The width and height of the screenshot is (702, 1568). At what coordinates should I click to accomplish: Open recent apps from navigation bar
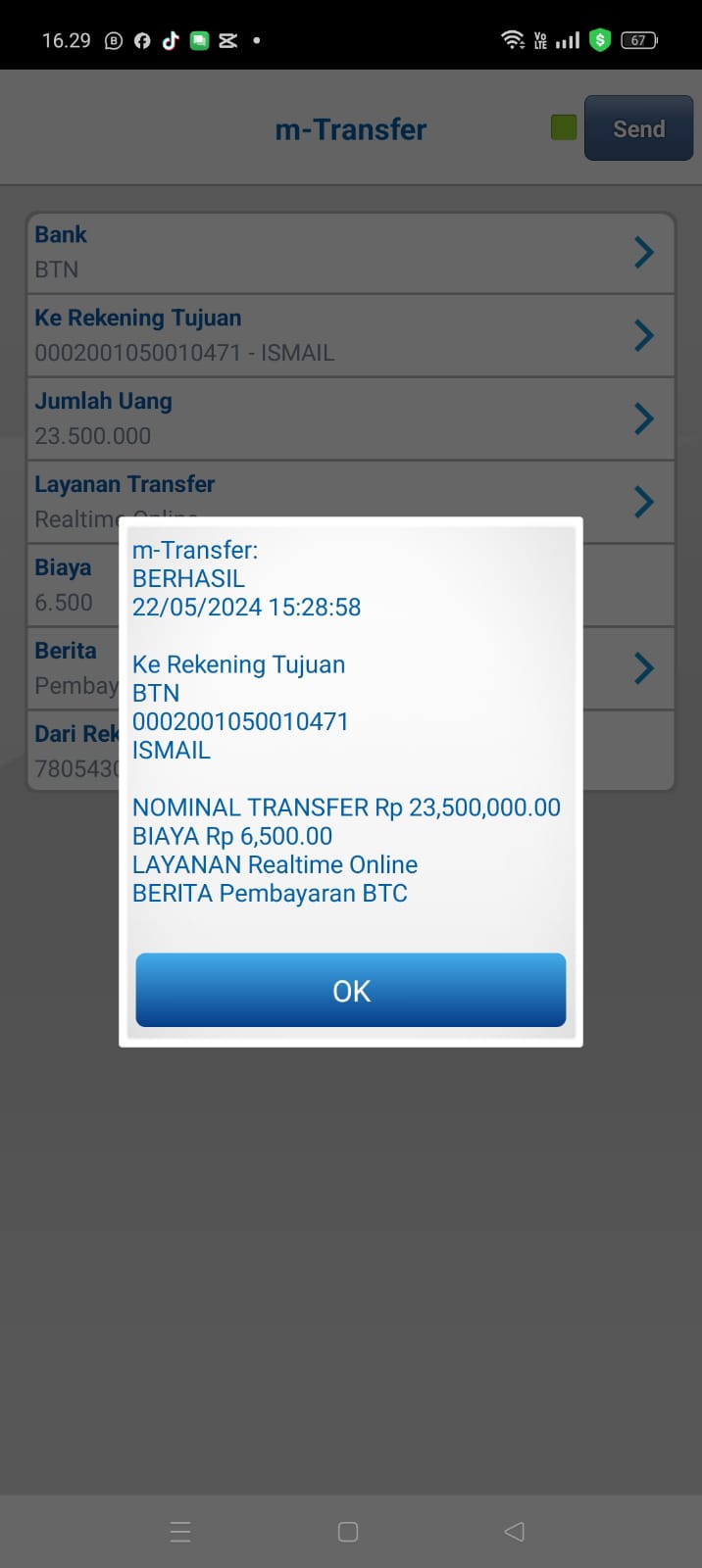pos(180,1531)
